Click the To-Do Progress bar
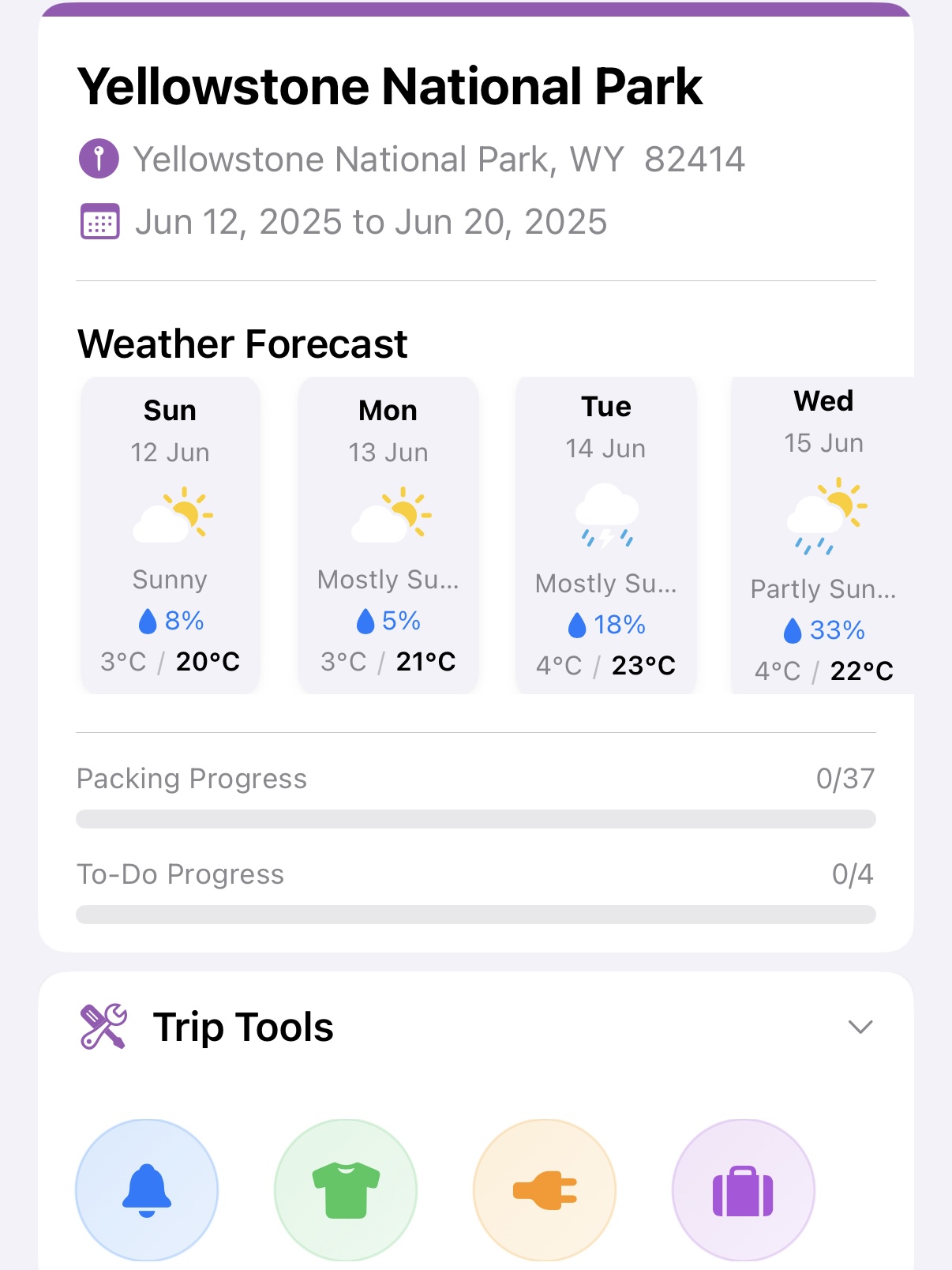 475,914
